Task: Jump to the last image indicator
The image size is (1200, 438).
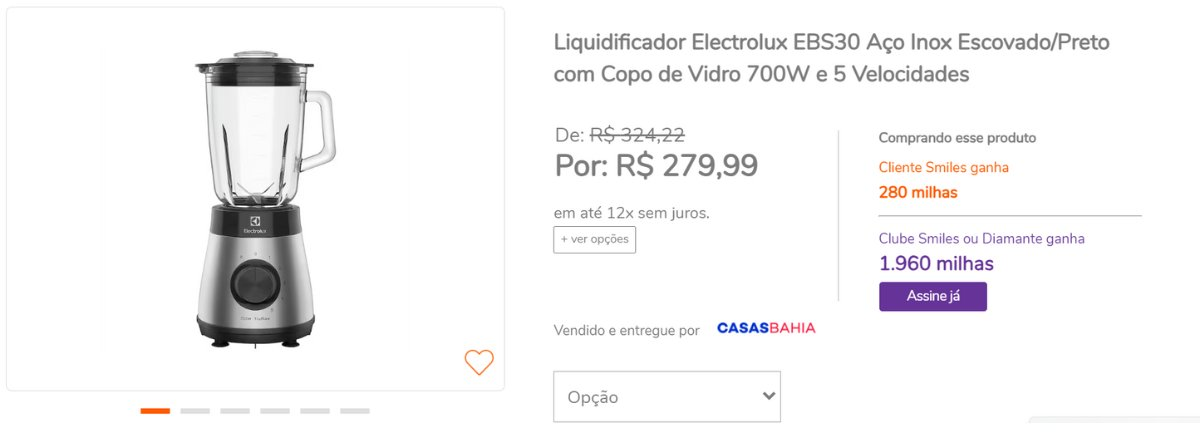Action: (x=355, y=411)
